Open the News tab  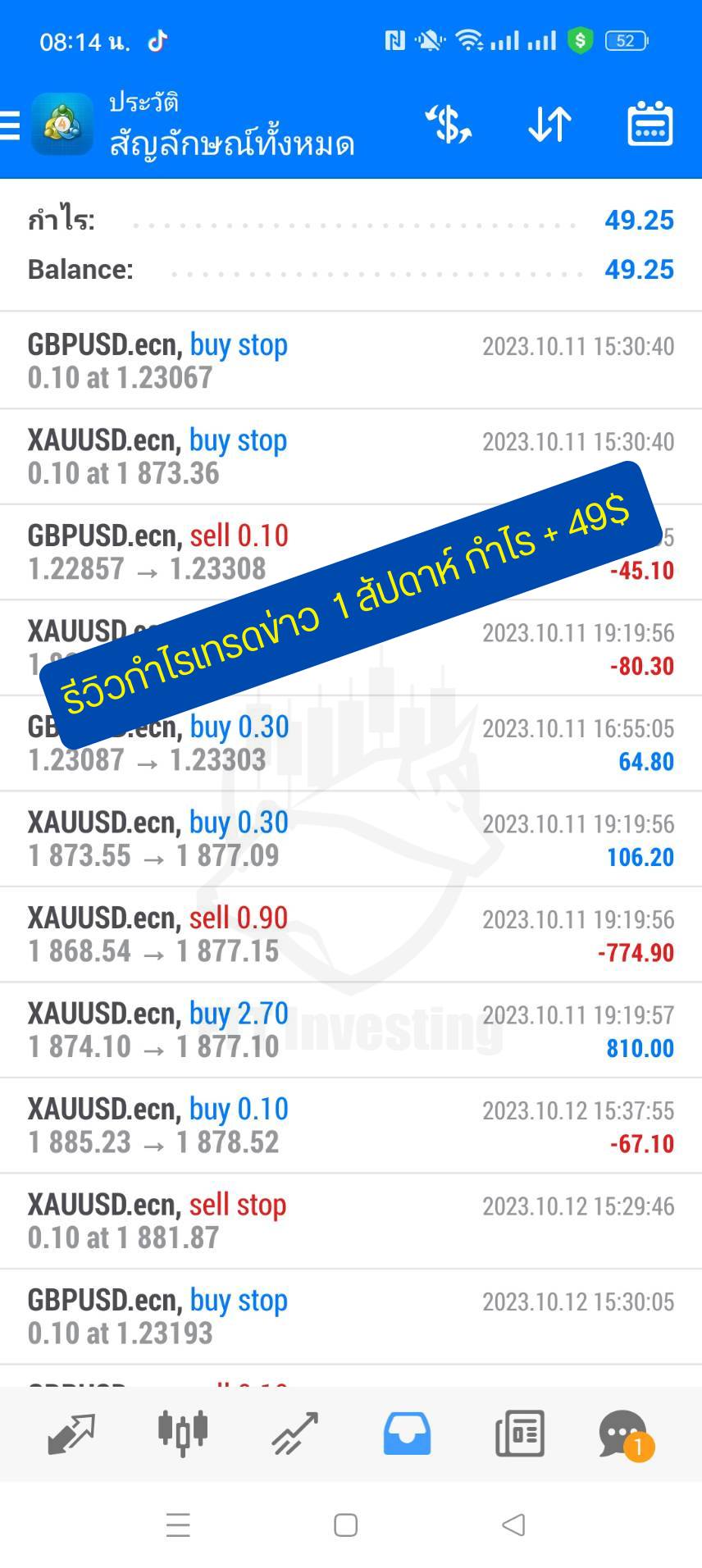pos(519,1434)
